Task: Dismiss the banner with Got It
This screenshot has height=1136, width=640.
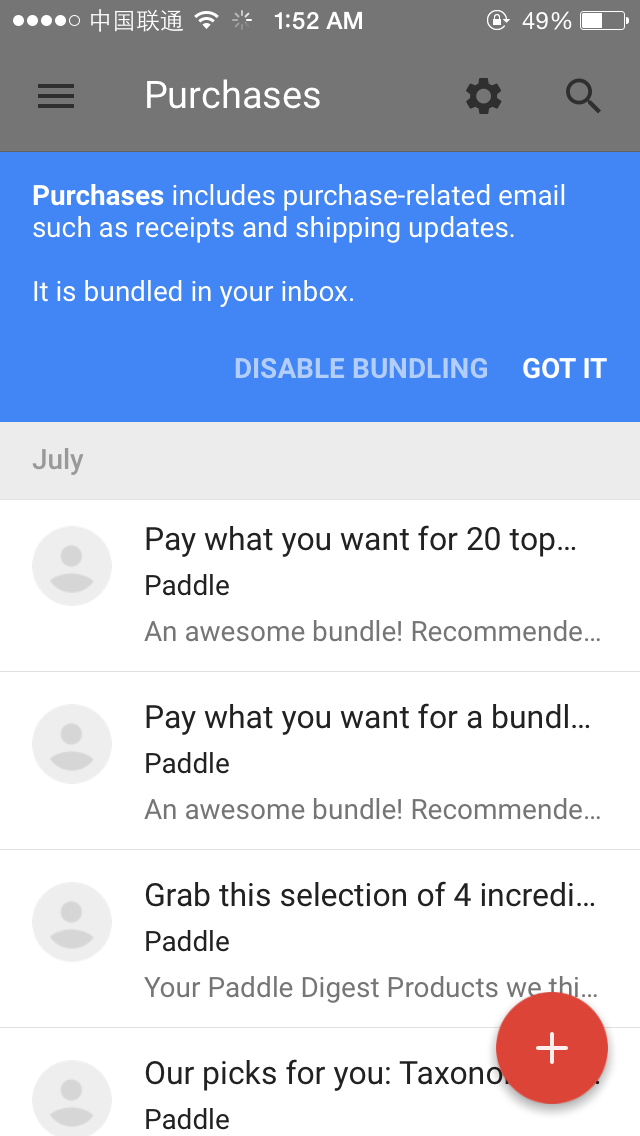Action: (564, 368)
